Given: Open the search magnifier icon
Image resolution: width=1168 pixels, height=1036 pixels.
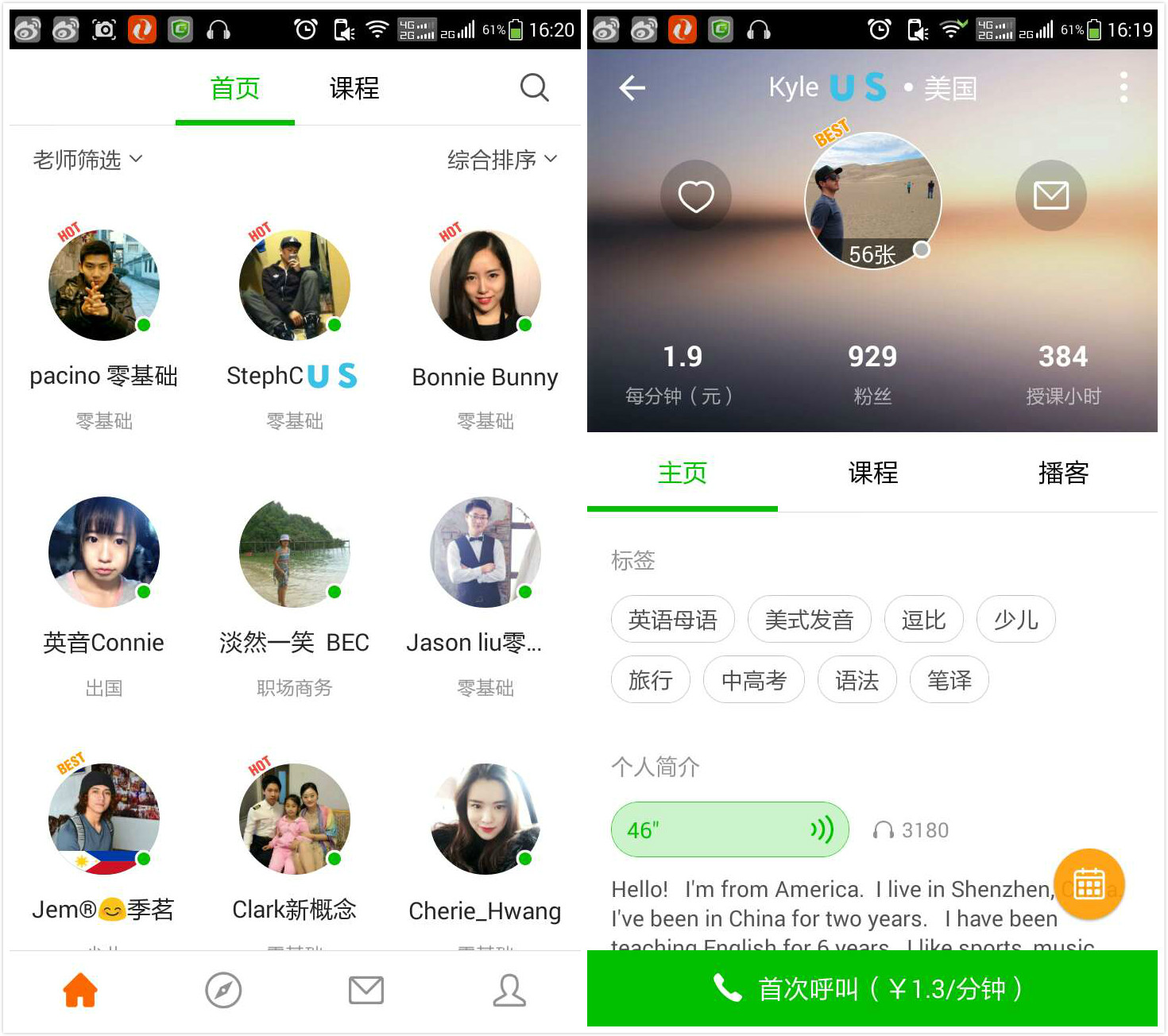Looking at the screenshot, I should click(534, 87).
